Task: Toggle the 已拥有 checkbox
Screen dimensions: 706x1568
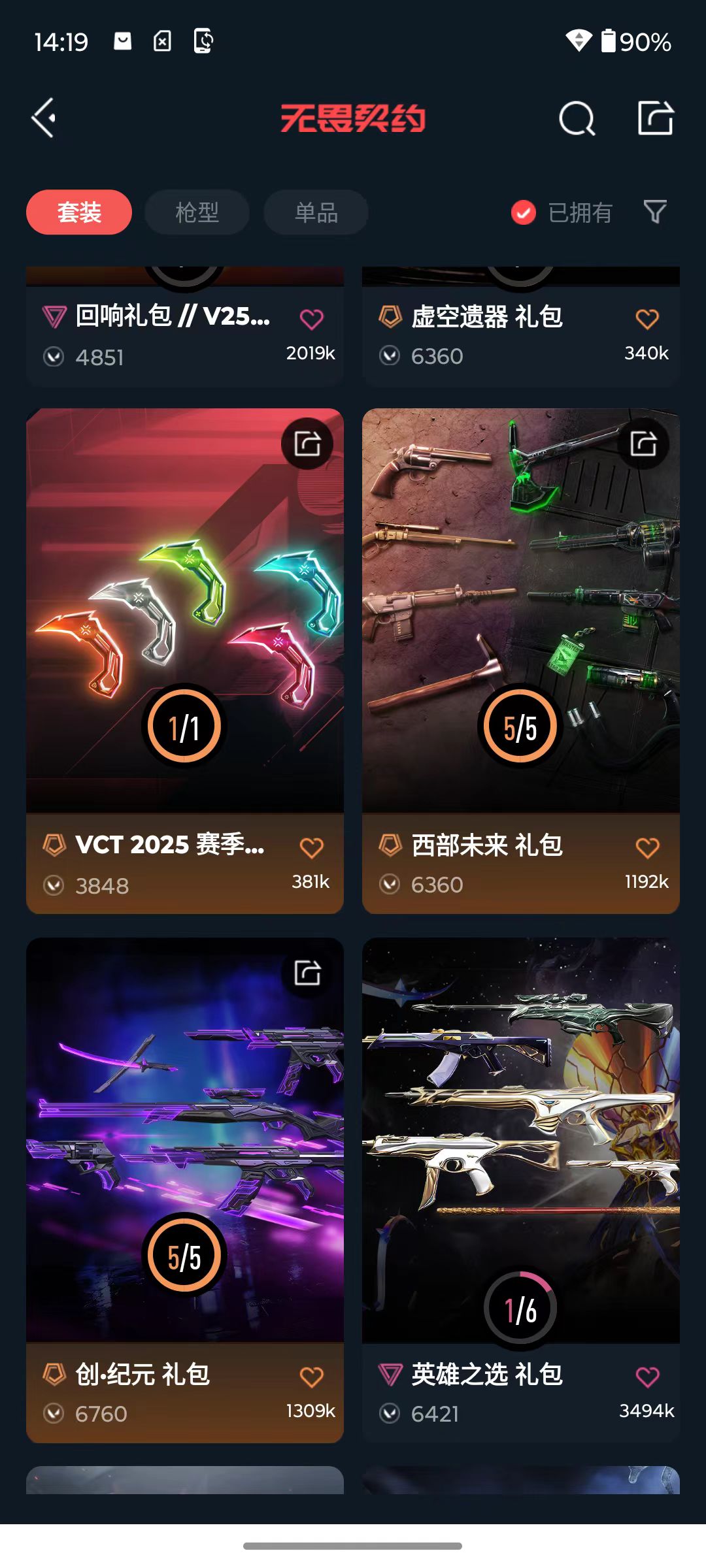Action: 562,212
